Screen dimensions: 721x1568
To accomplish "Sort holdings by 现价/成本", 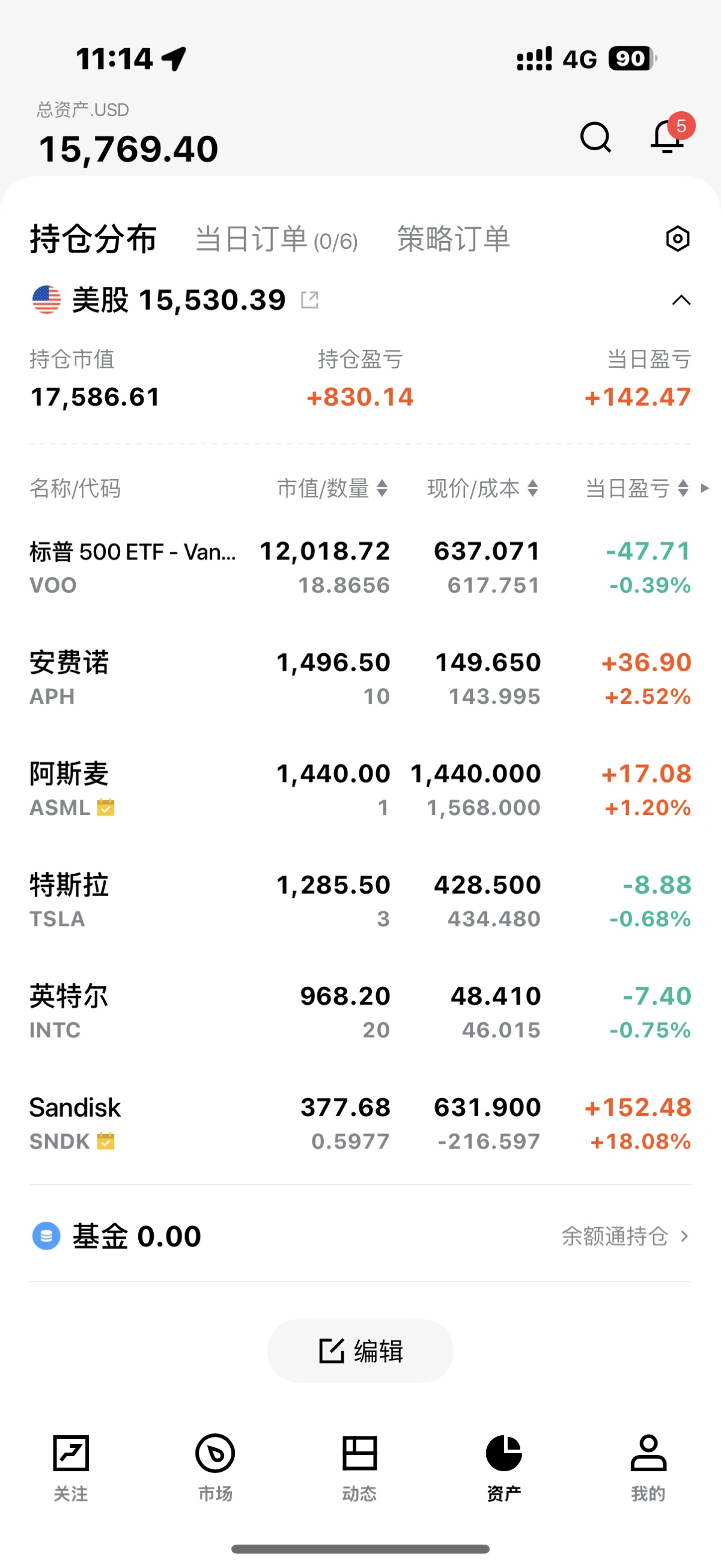I will coord(482,488).
